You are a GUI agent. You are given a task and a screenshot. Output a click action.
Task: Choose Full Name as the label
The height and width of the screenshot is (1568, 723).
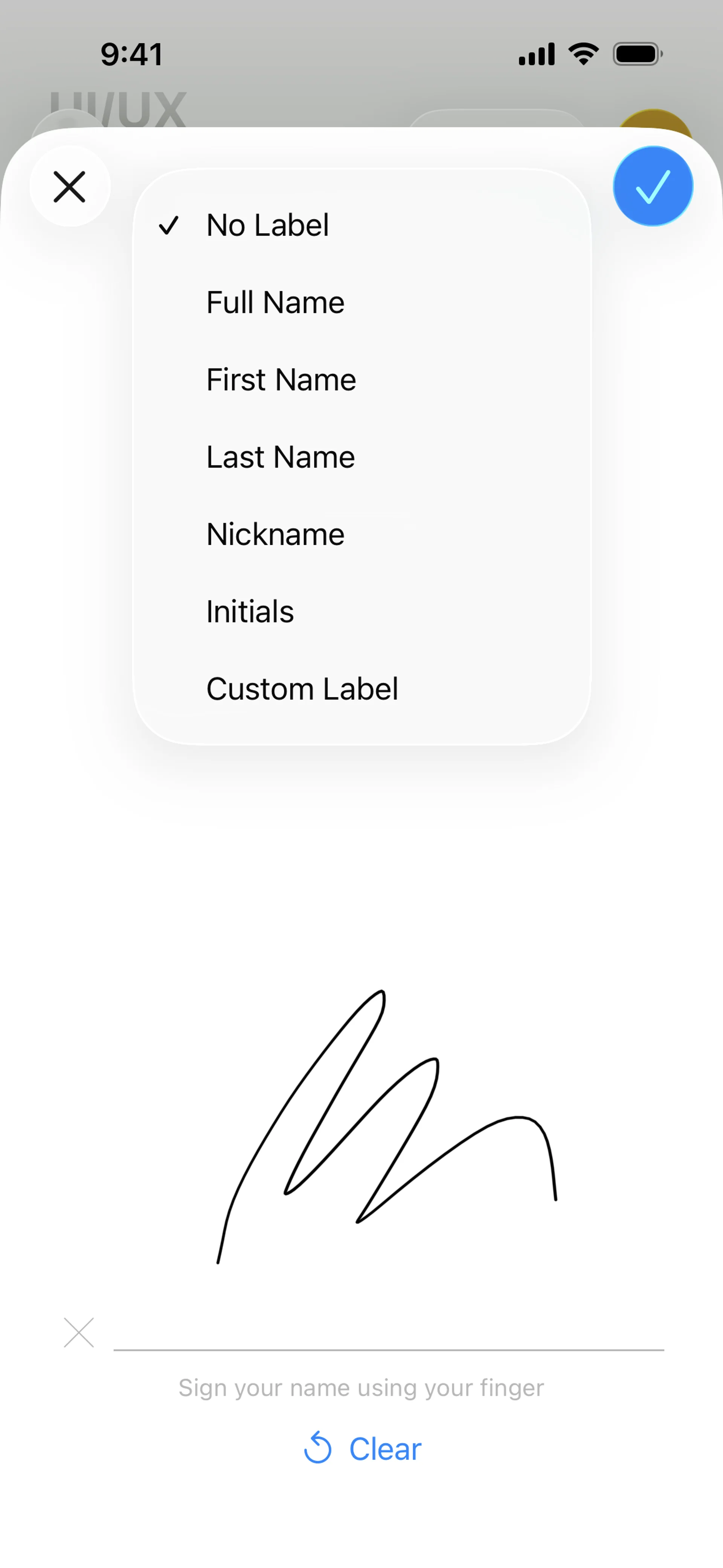(361, 303)
